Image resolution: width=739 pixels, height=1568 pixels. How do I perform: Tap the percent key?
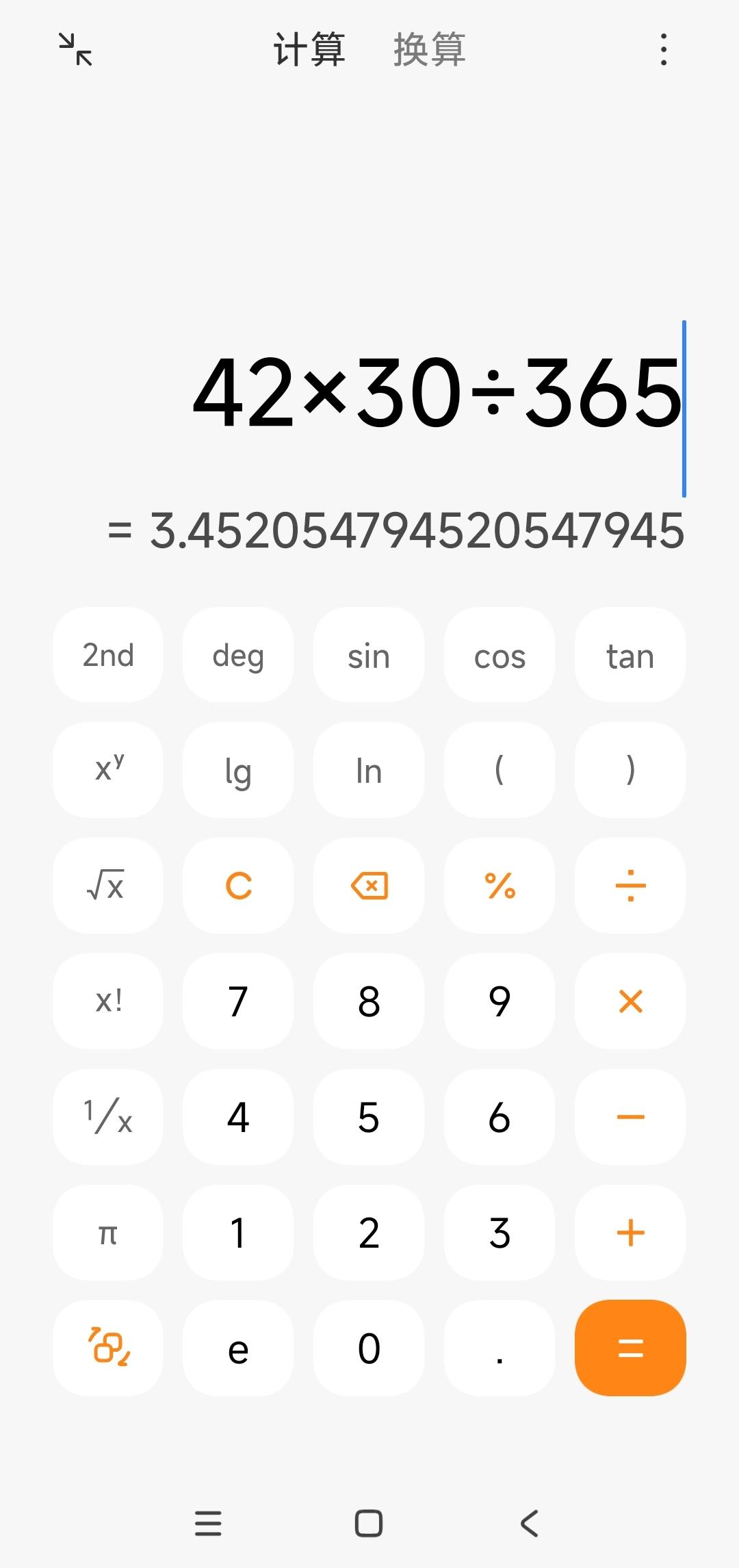(500, 886)
